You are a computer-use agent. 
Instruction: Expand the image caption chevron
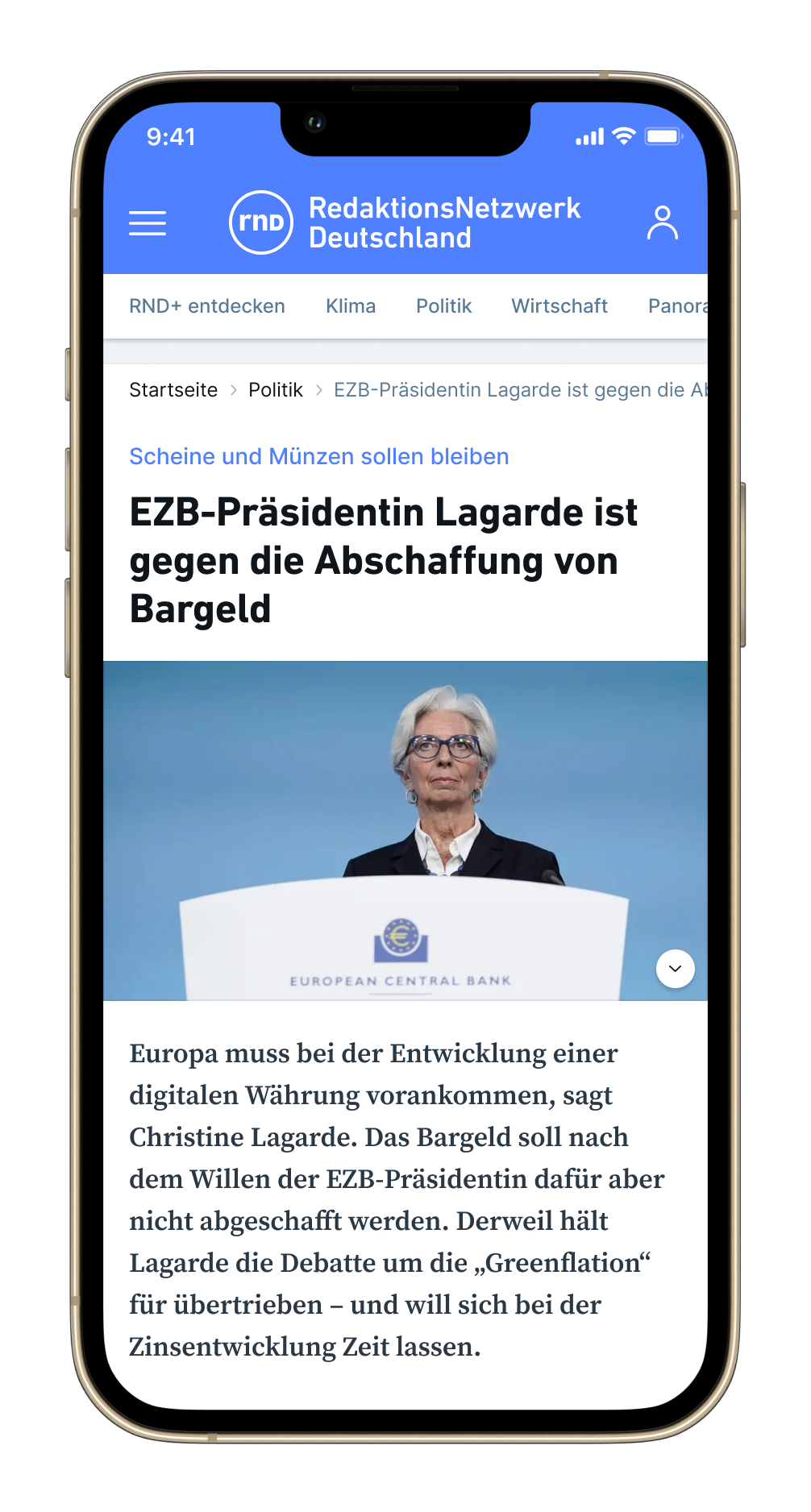click(x=676, y=969)
